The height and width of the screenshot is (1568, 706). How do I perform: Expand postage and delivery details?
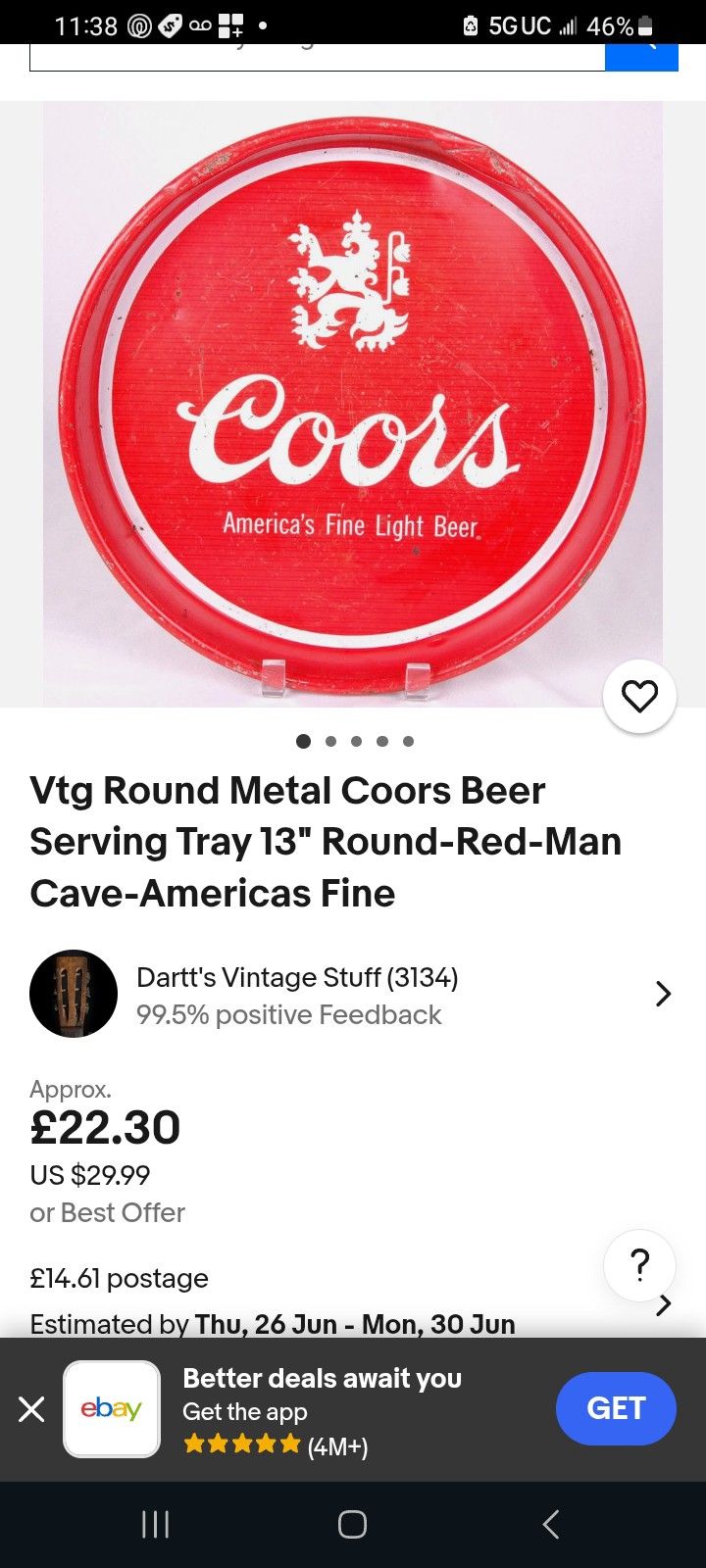664,1304
